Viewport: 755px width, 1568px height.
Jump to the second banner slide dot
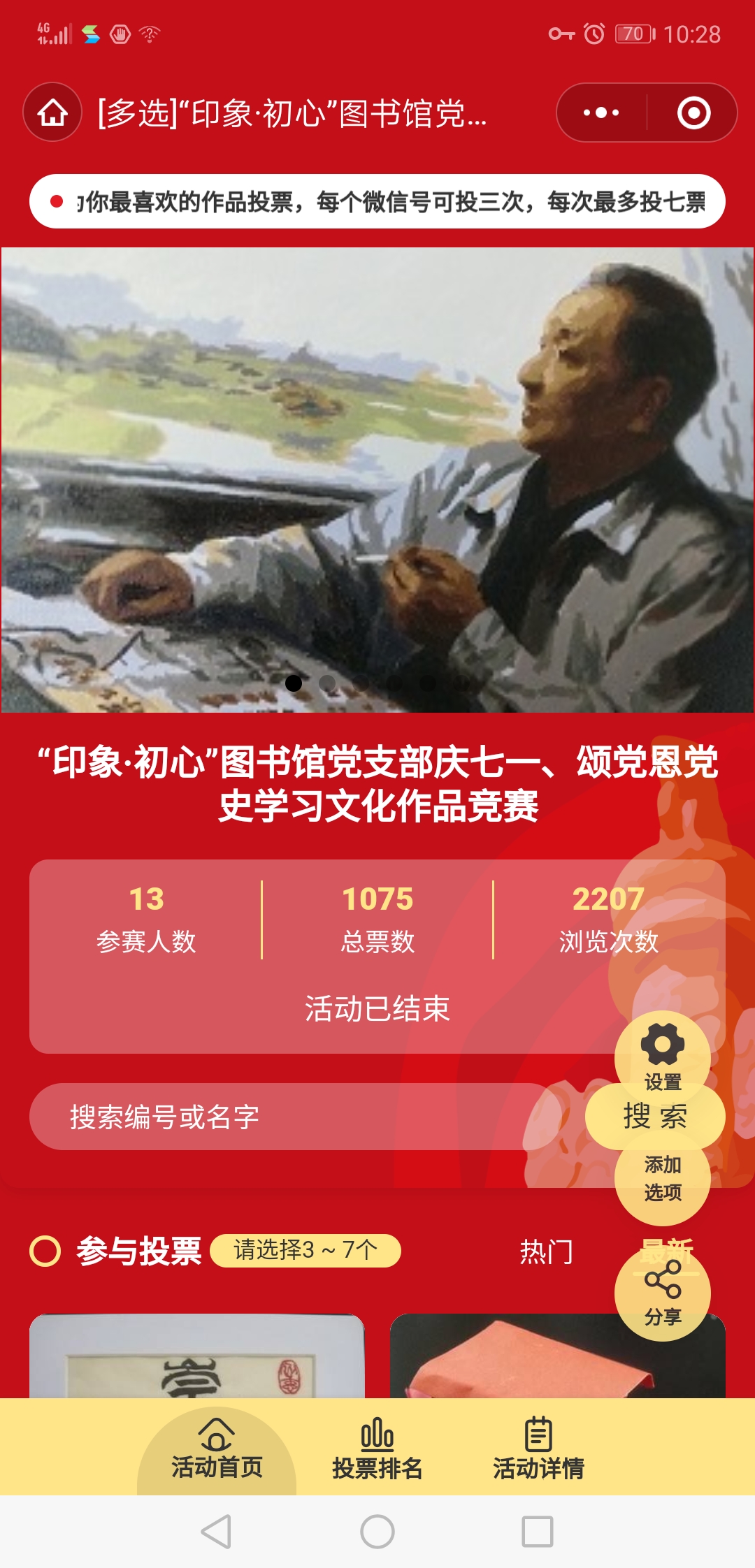coord(327,683)
